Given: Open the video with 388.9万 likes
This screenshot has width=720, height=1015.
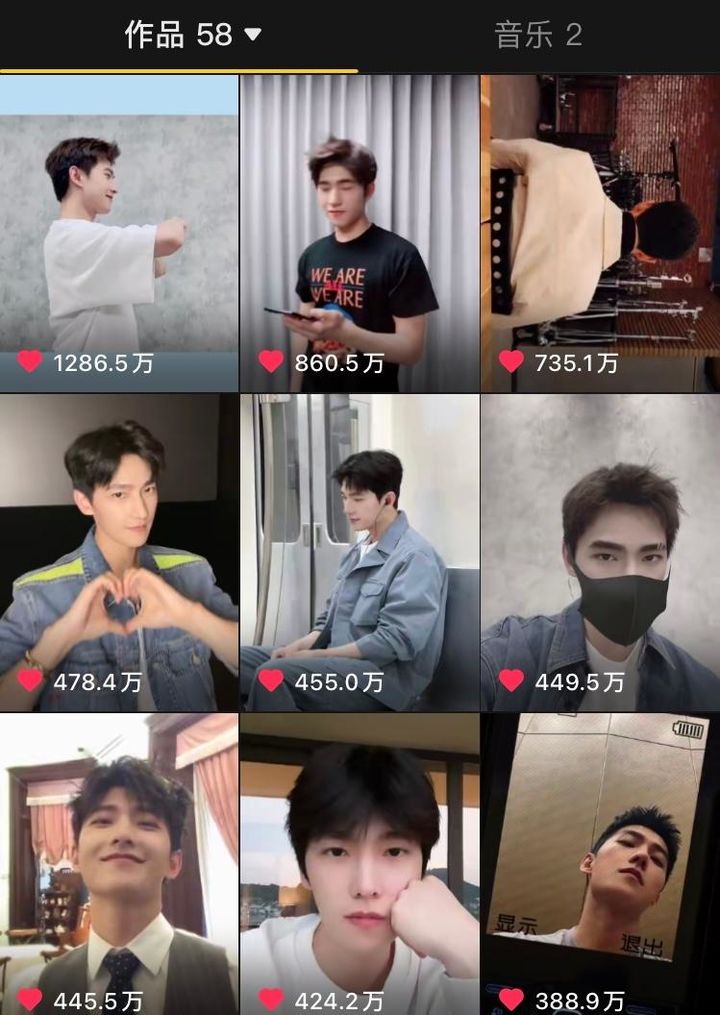Looking at the screenshot, I should click(600, 862).
